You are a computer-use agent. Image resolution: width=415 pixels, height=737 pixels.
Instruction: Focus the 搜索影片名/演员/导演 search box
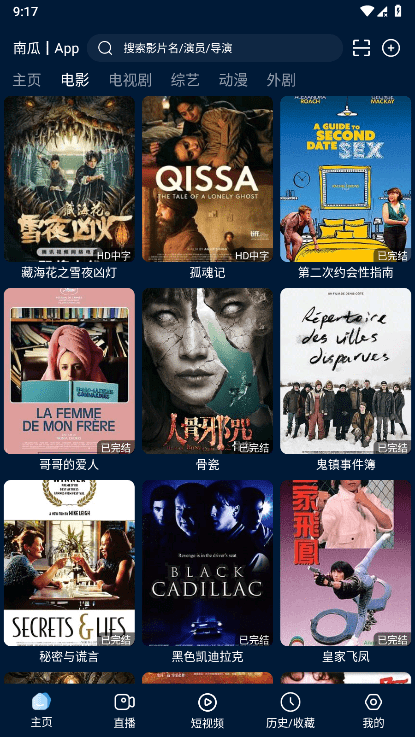[x=215, y=48]
